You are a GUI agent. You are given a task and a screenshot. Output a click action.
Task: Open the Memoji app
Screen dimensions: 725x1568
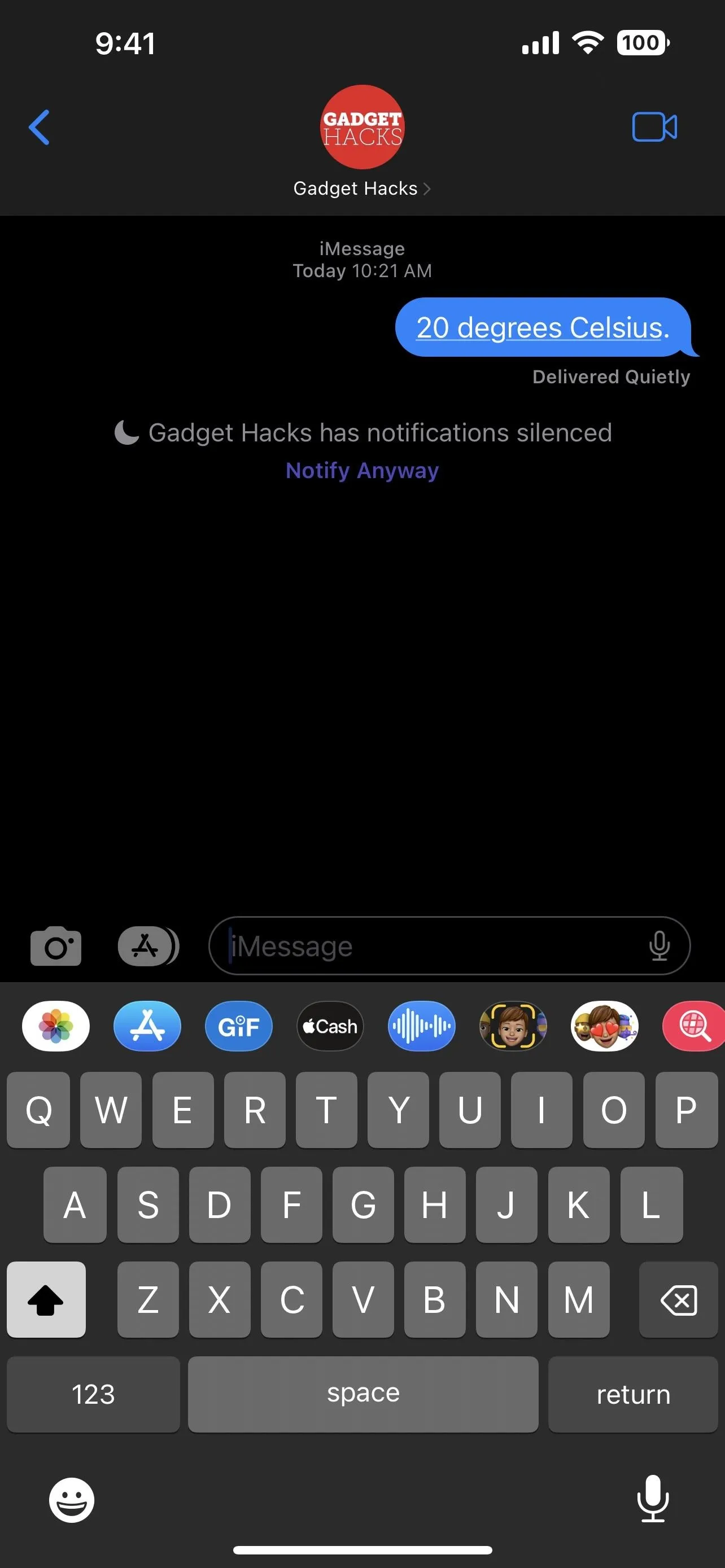click(x=513, y=1026)
